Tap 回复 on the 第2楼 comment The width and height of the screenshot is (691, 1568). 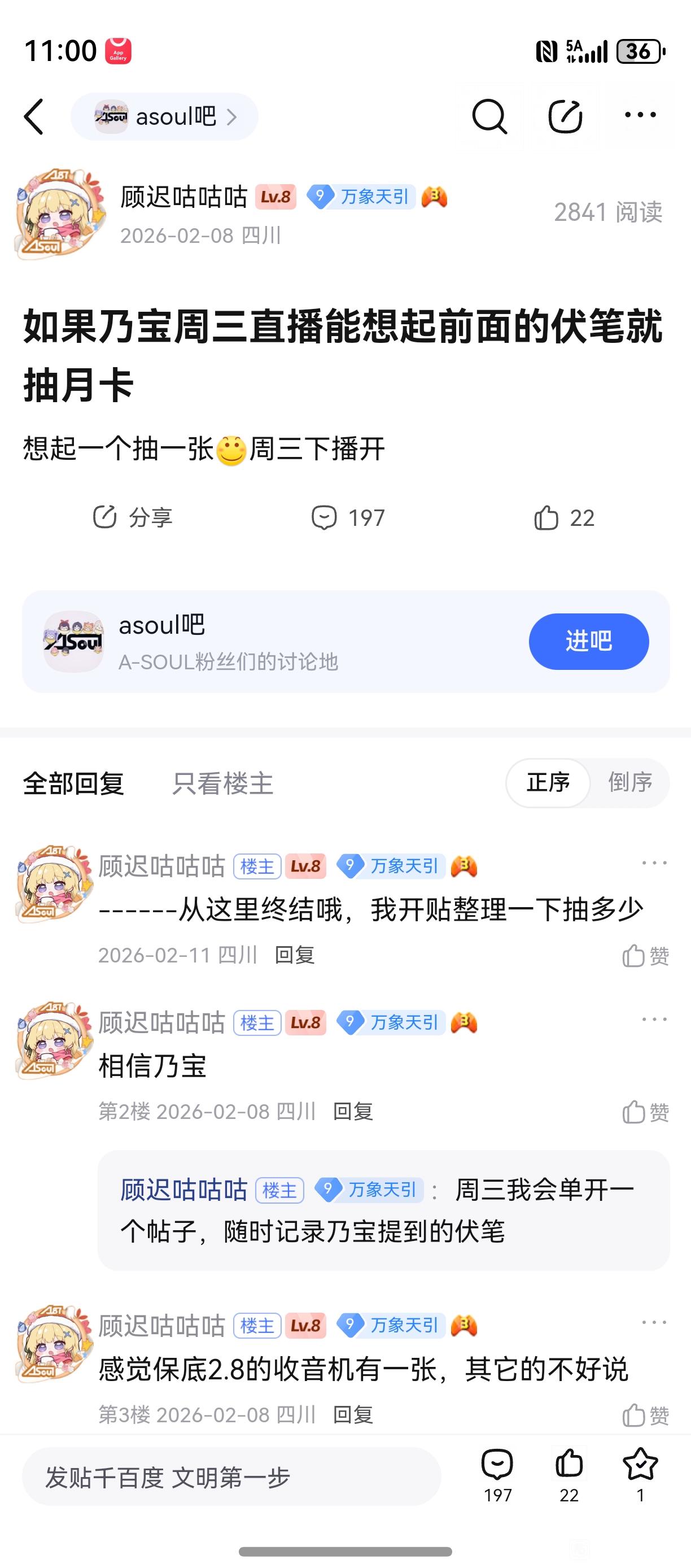353,1111
